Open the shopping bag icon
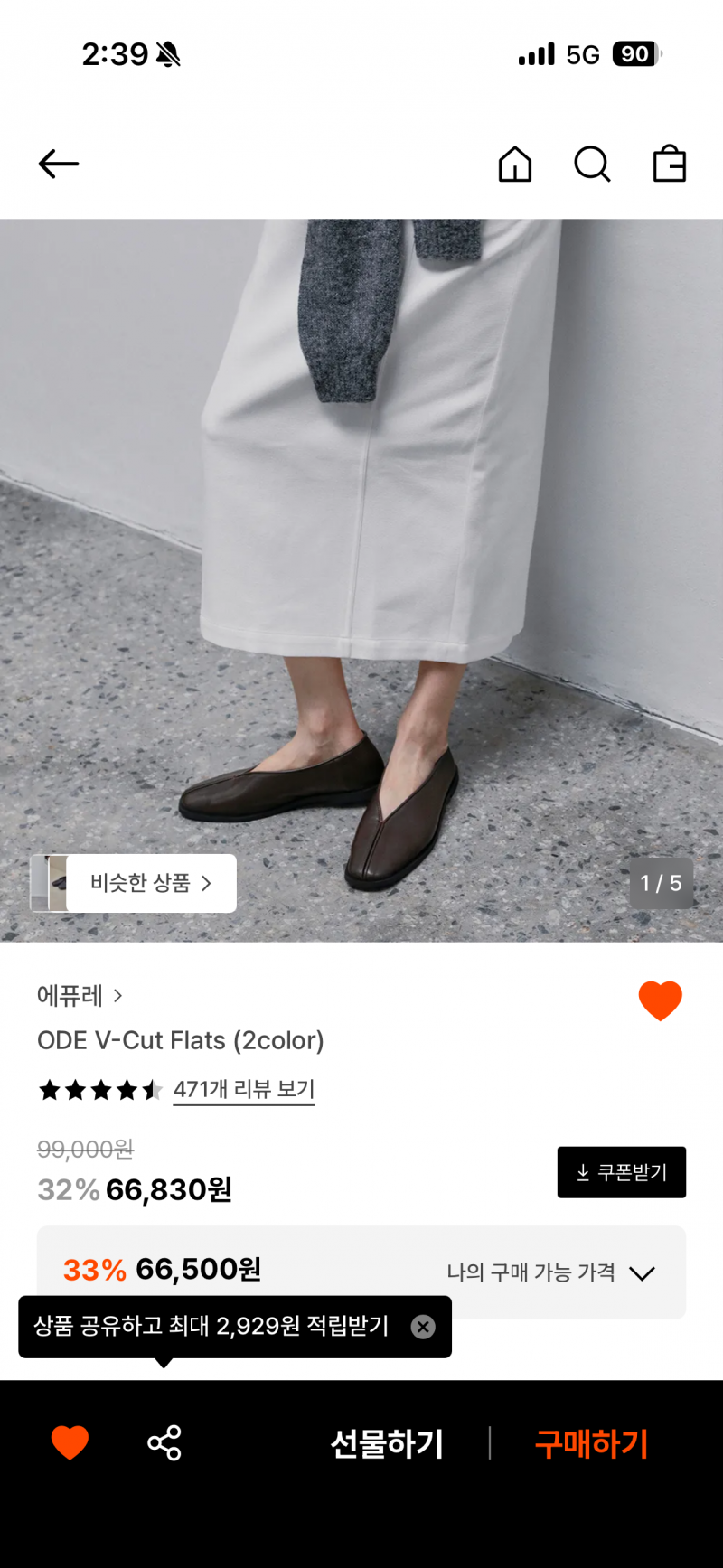Viewport: 723px width, 1568px height. click(x=669, y=164)
